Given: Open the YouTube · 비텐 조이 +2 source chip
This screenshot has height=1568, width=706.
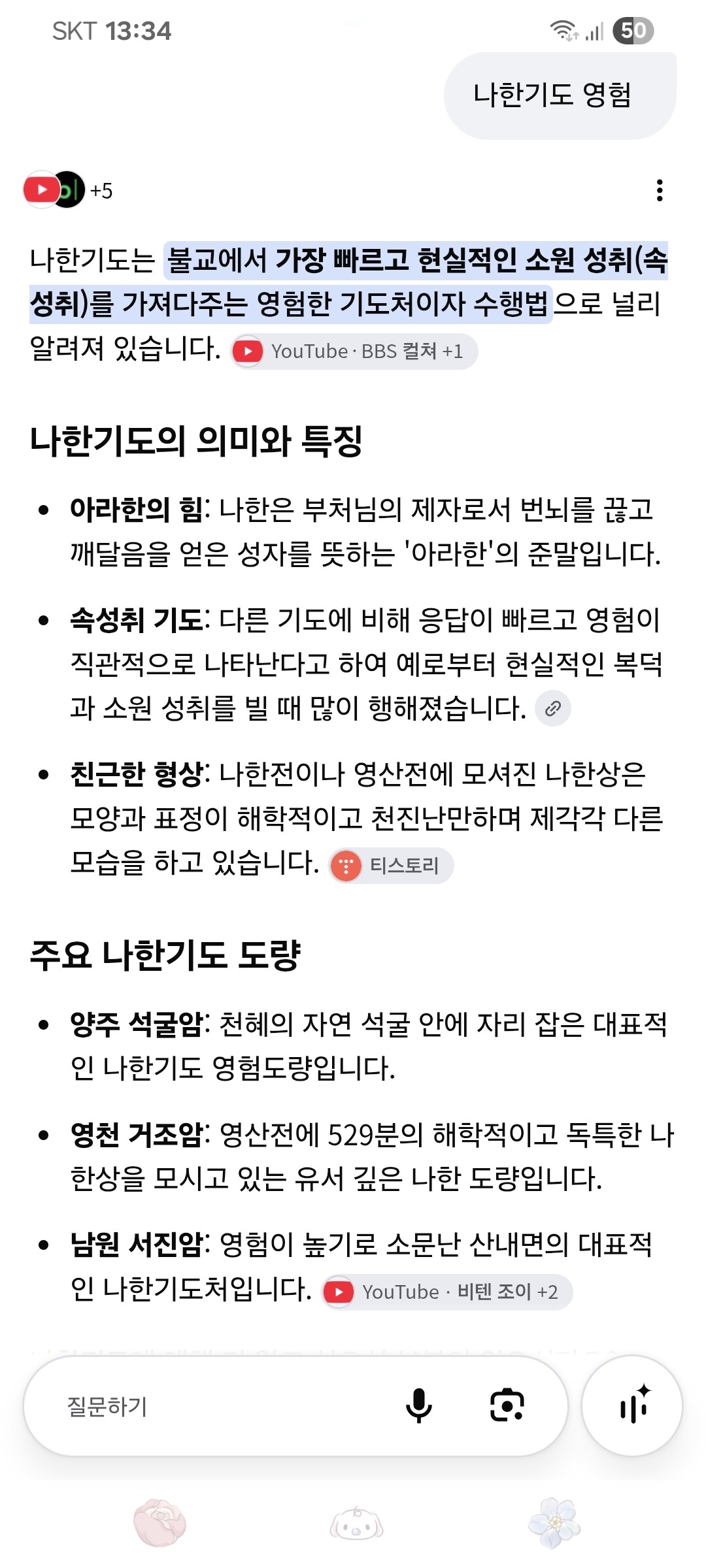Looking at the screenshot, I should click(447, 1292).
